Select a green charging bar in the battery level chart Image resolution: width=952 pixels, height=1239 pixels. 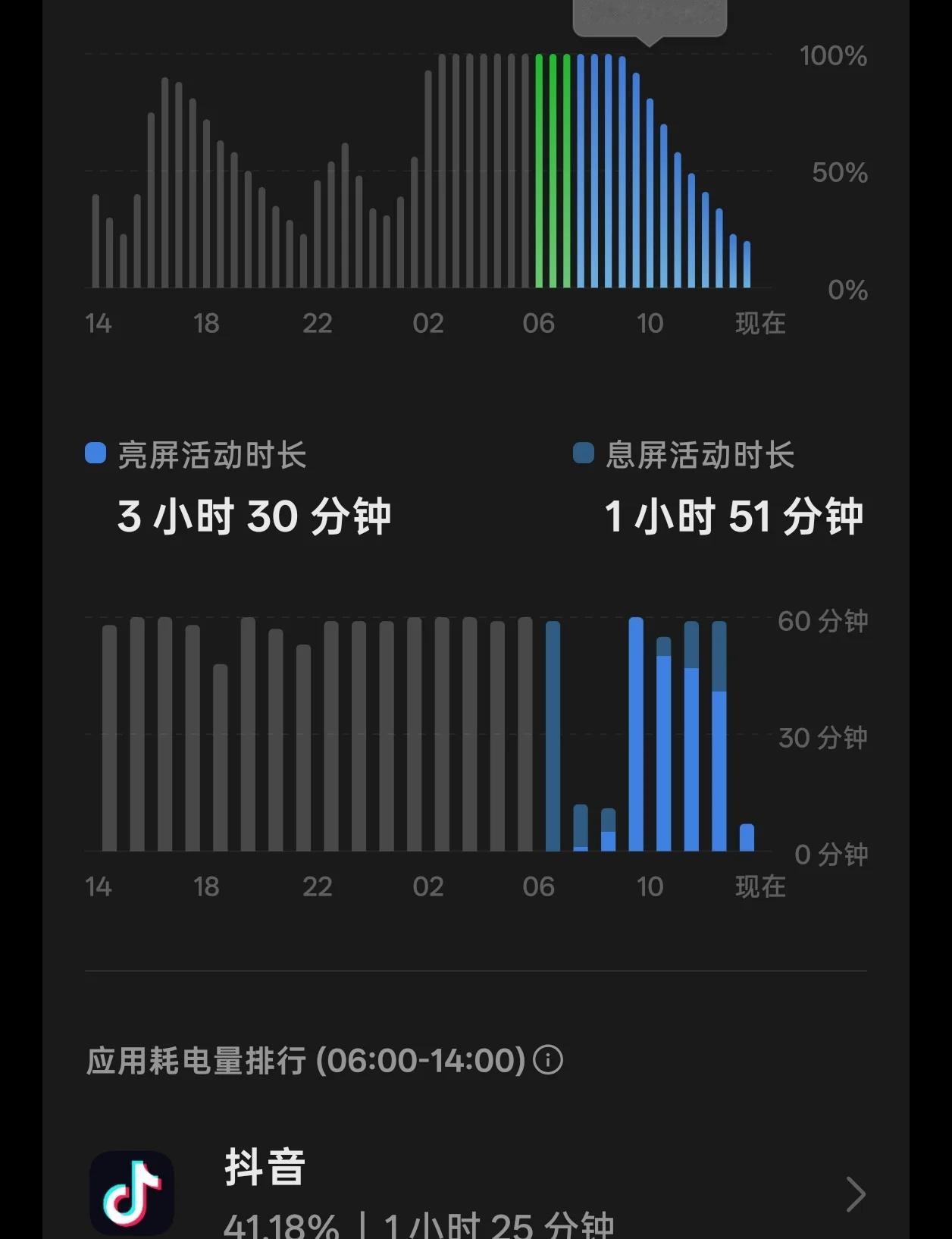point(553,171)
